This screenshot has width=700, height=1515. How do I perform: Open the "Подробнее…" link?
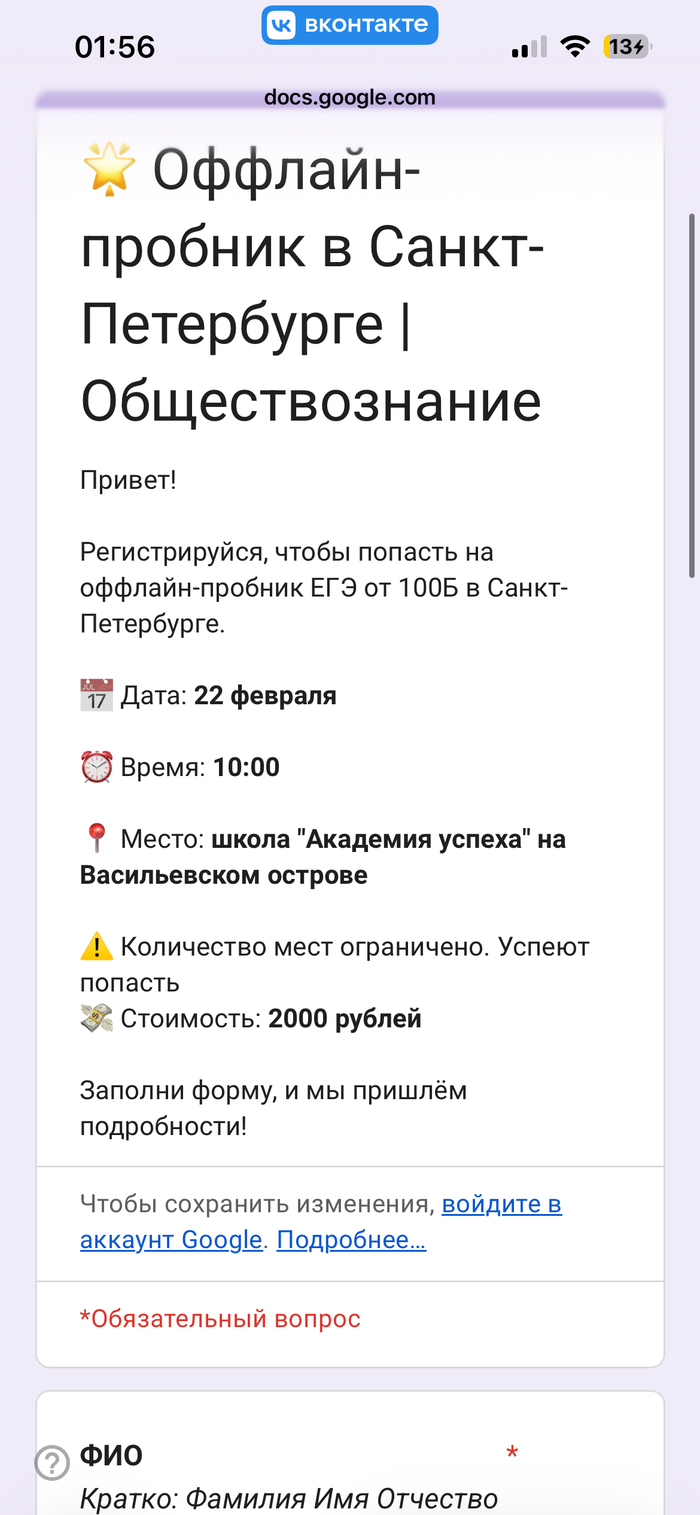[x=351, y=1241]
